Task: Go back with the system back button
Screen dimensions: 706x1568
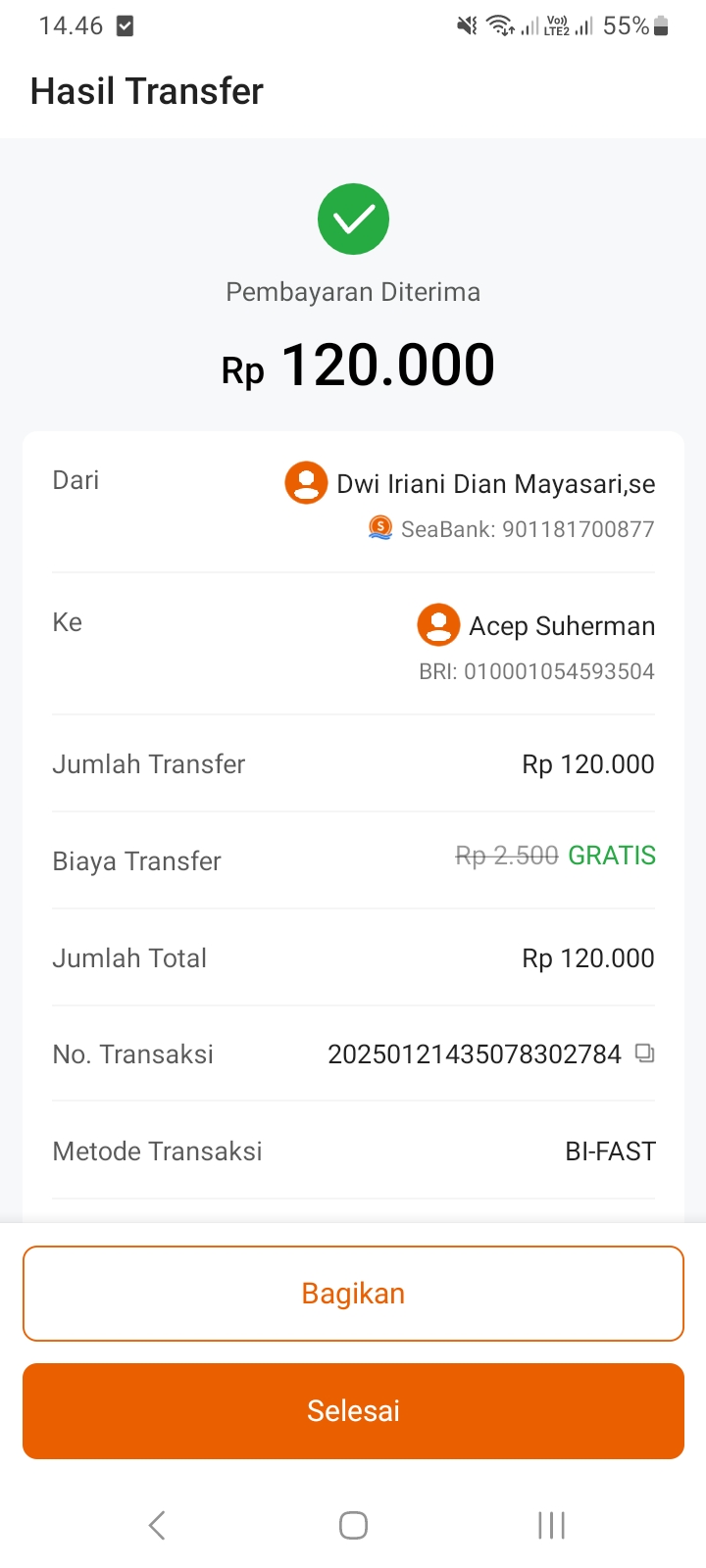Action: pos(157,1525)
